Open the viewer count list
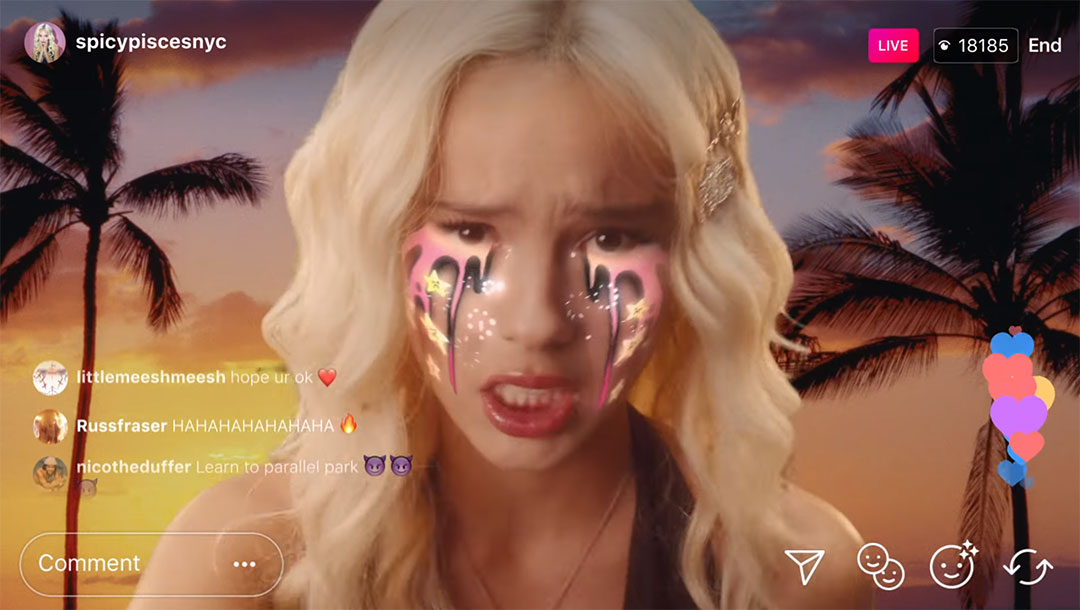This screenshot has height=610, width=1080. point(975,45)
